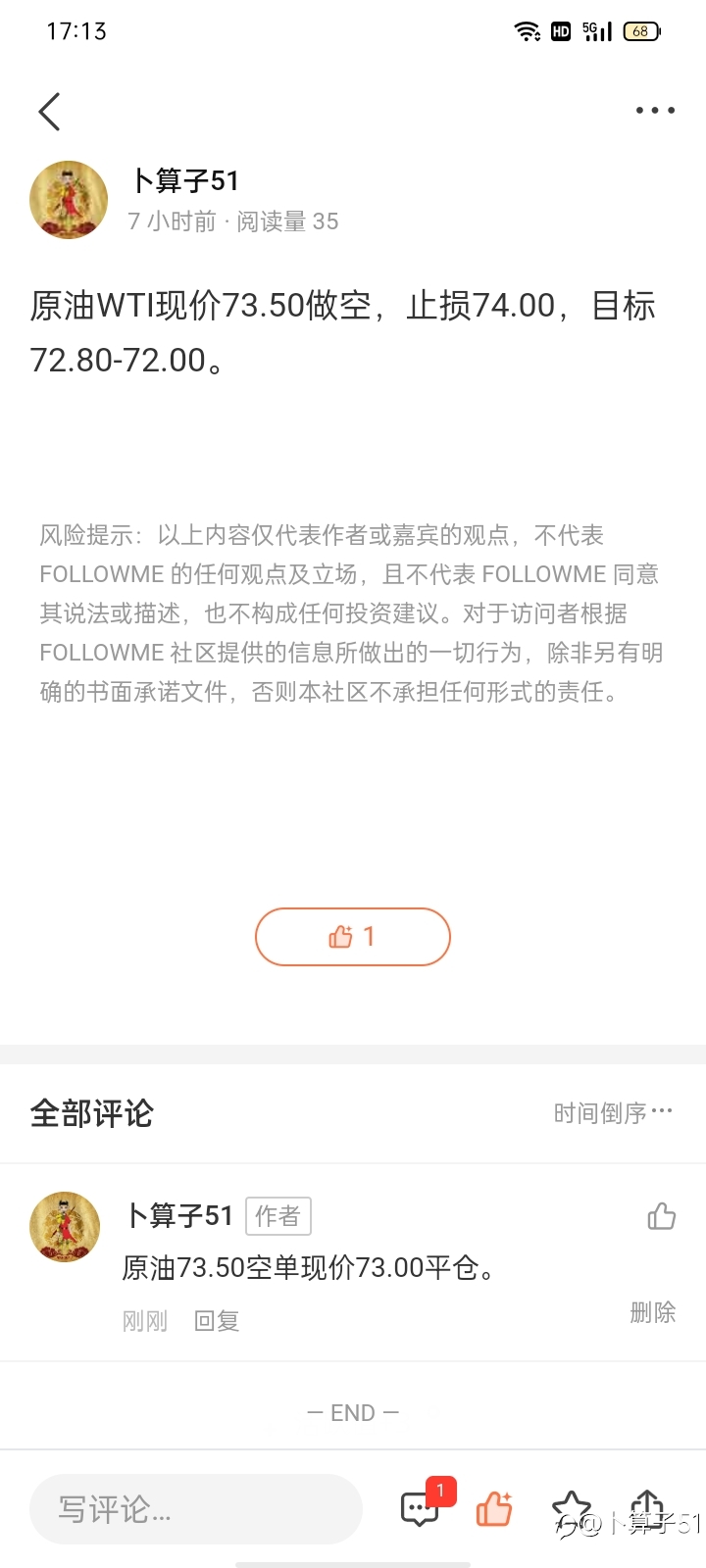Reply to the author's comment via 回复
The image size is (706, 1568).
217,1321
